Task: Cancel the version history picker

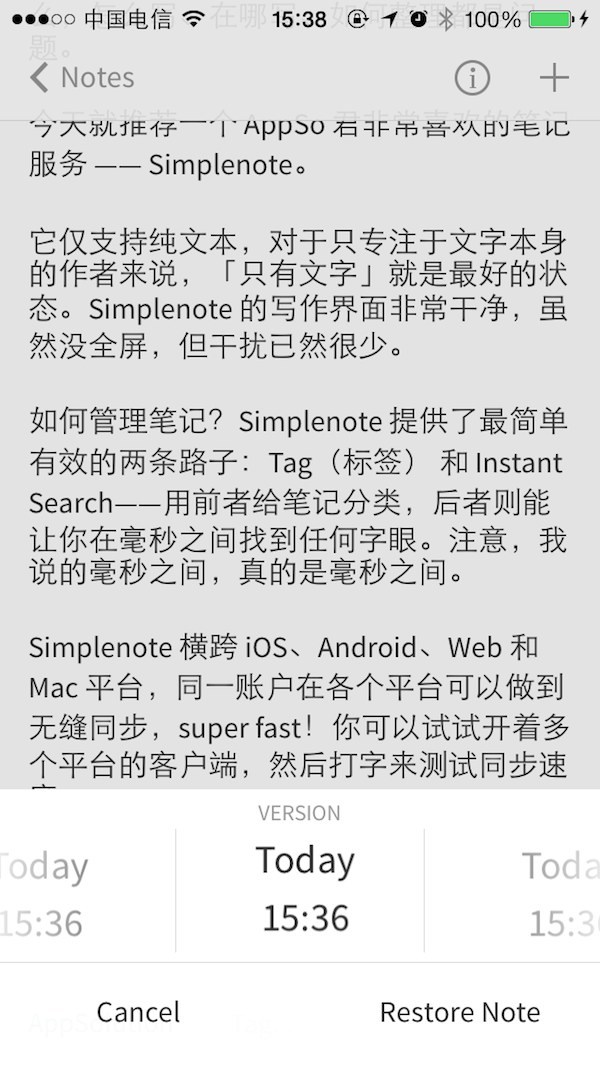Action: [138, 1012]
